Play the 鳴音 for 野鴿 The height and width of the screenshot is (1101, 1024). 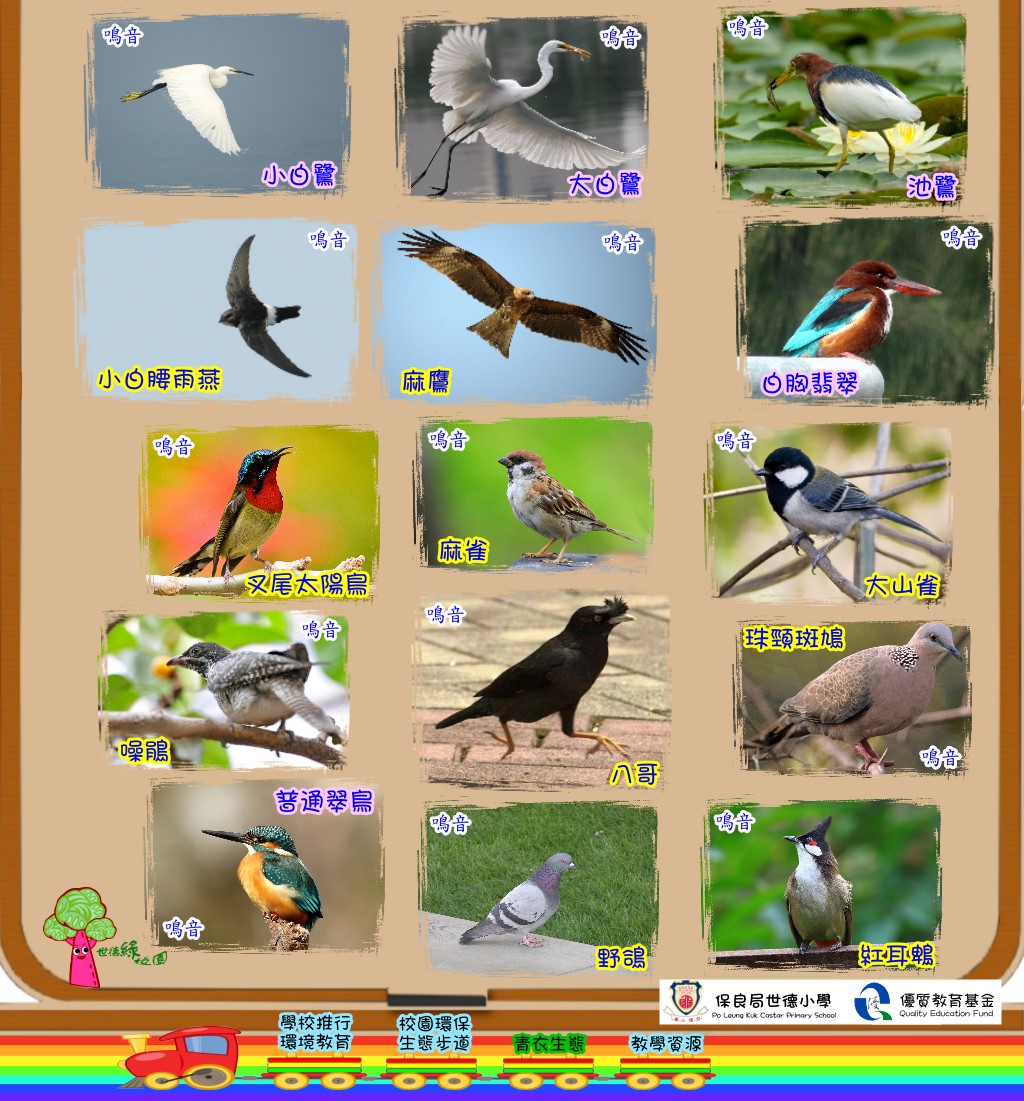(x=450, y=824)
